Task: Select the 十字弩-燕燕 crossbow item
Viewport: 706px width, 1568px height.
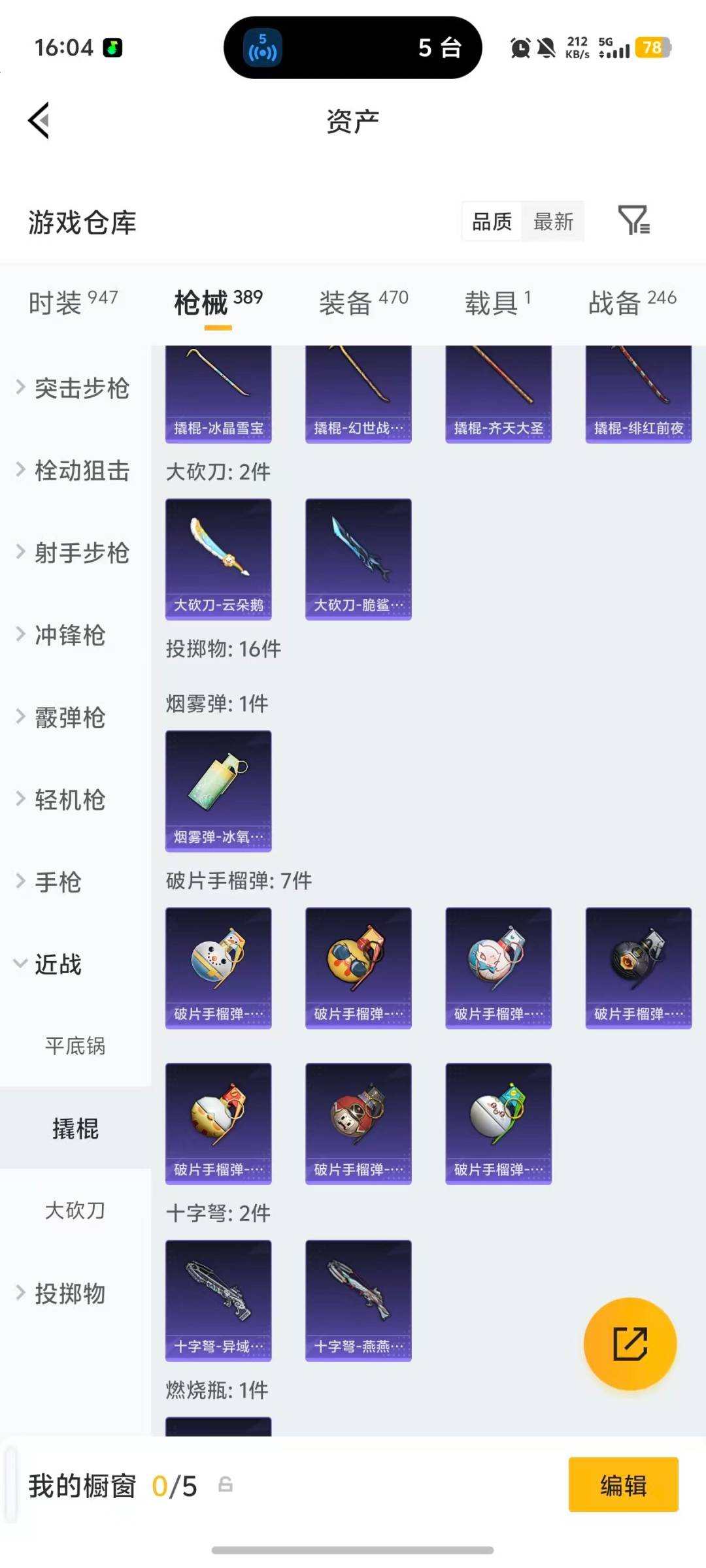Action: (x=358, y=1300)
